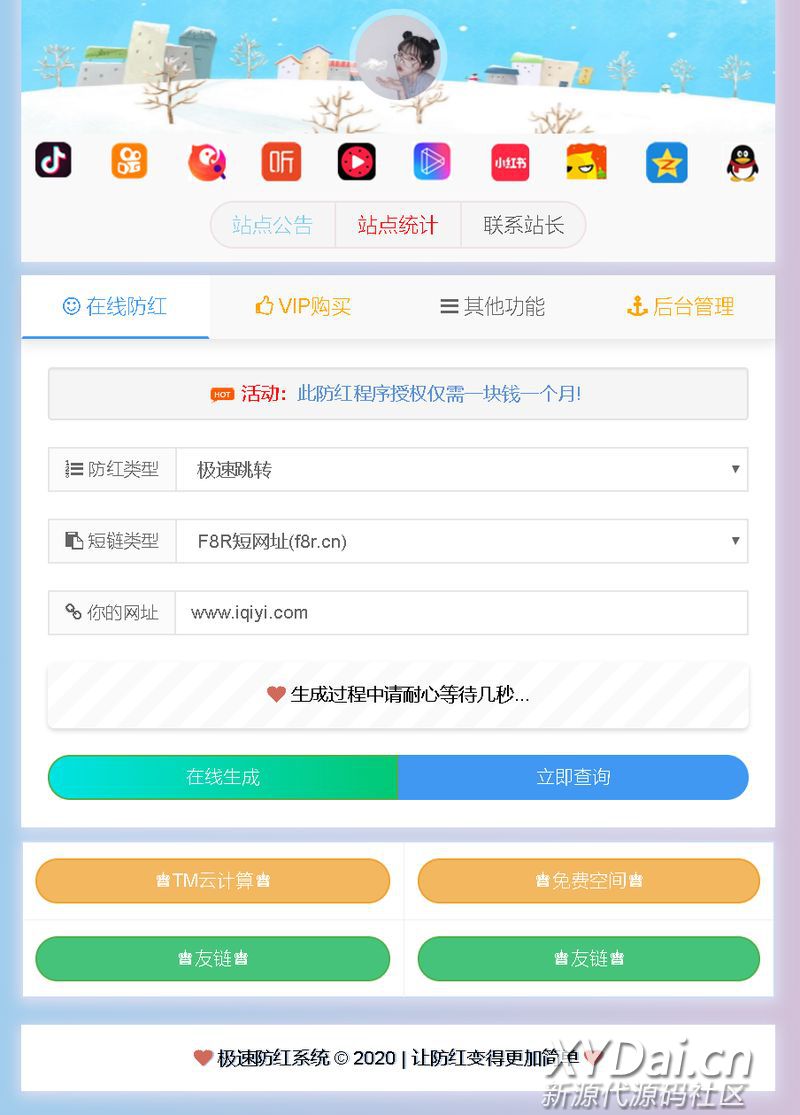The height and width of the screenshot is (1115, 800).
Task: Open the Kuaishou icon
Action: point(129,161)
